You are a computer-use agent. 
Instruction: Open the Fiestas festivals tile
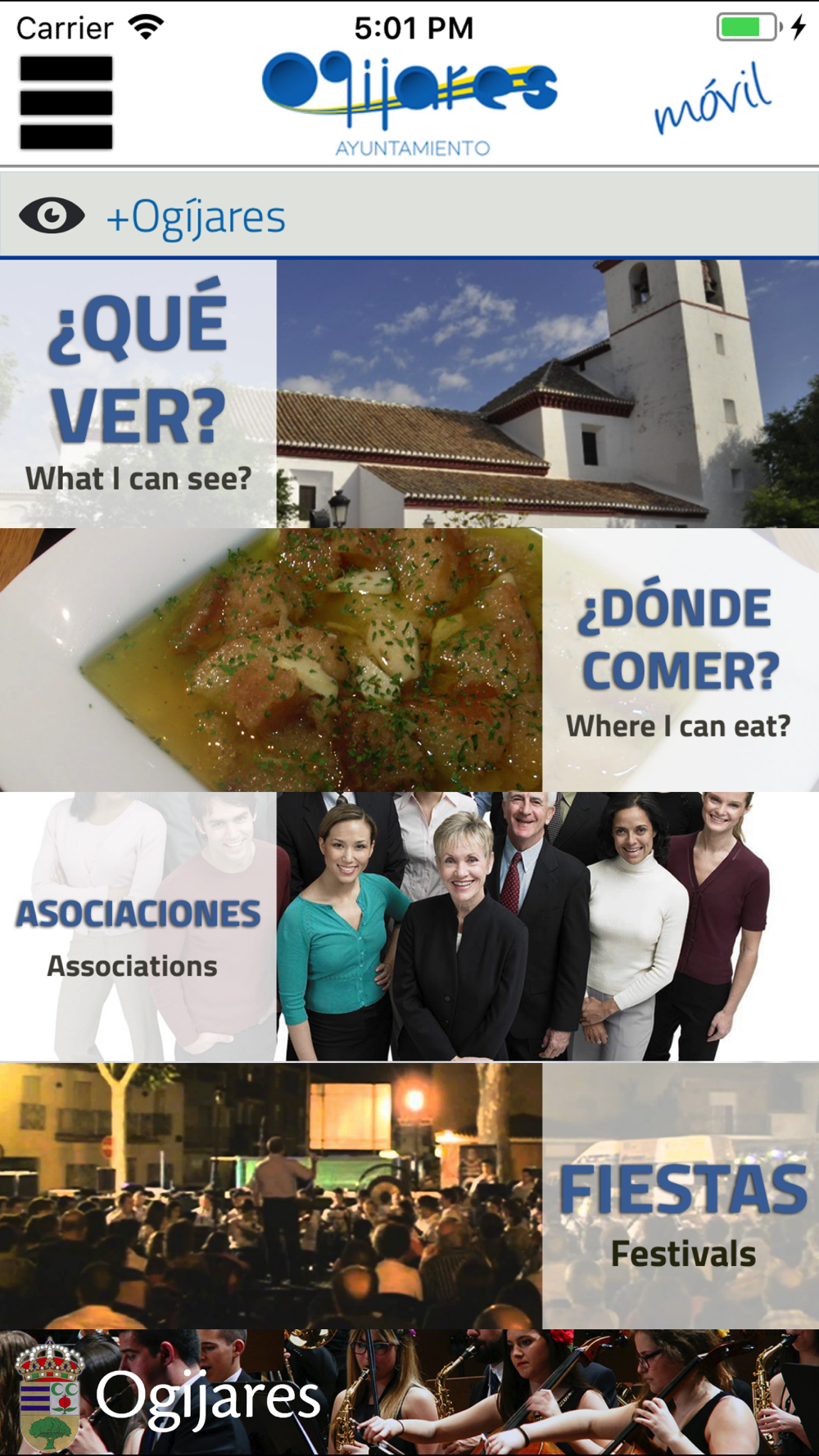[x=409, y=1196]
